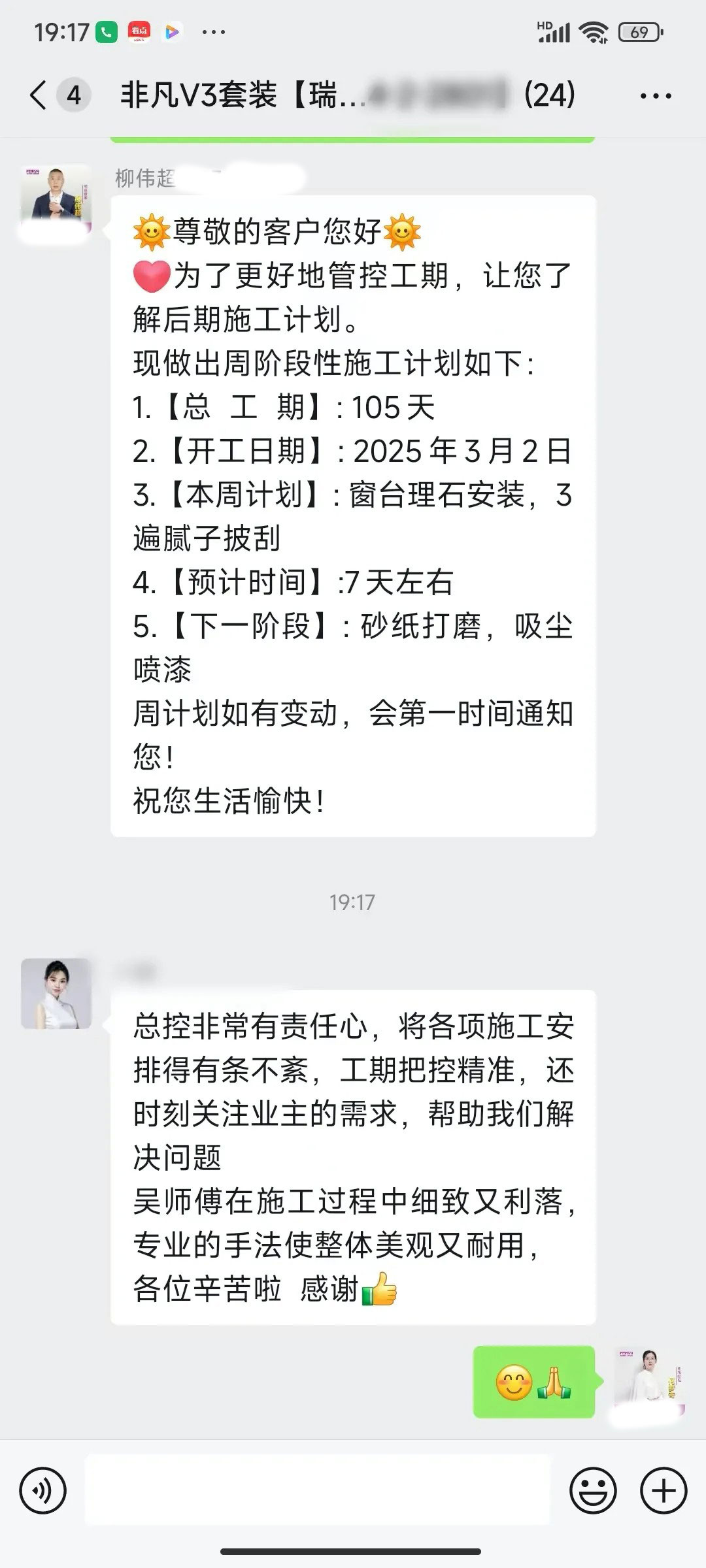Image resolution: width=706 pixels, height=1568 pixels.
Task: Open my own avatar beside emoji message
Action: [649, 1381]
